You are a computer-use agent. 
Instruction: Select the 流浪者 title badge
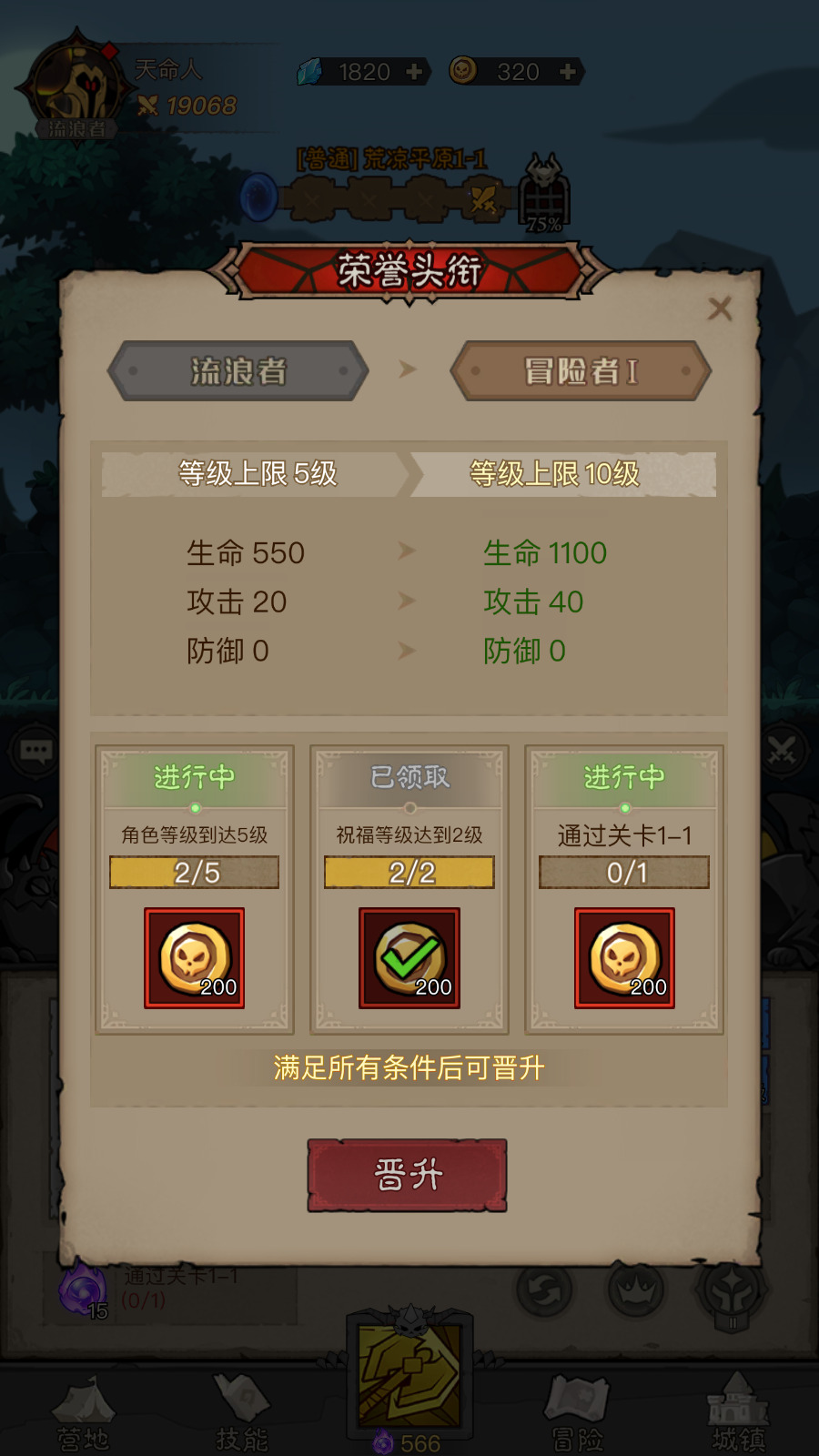tap(238, 371)
